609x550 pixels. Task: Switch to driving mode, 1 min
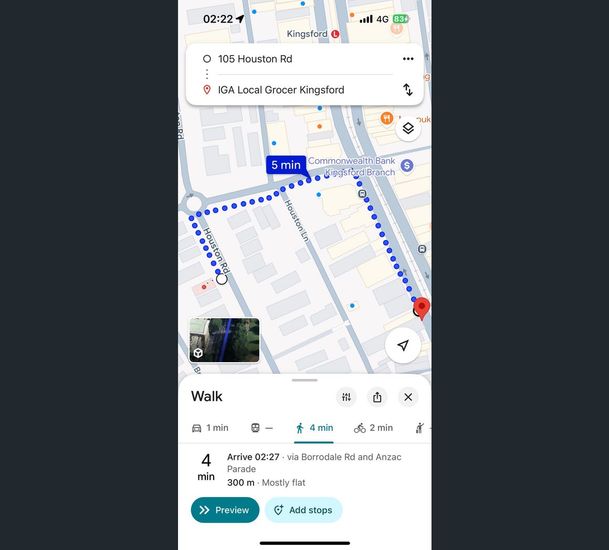coord(210,428)
